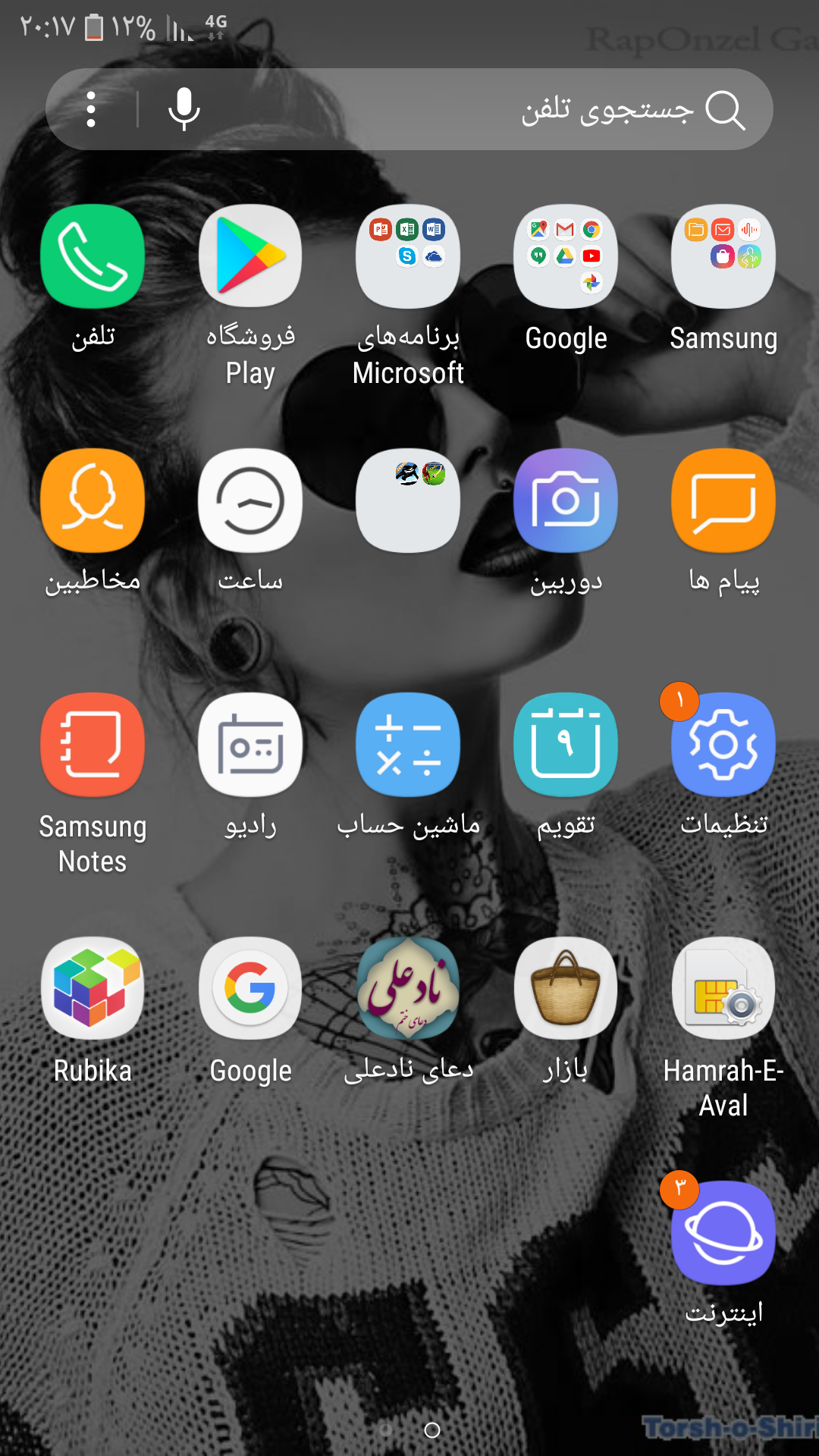The width and height of the screenshot is (819, 1456).
Task: Launch the Samsung Internet browser
Action: [x=723, y=1233]
